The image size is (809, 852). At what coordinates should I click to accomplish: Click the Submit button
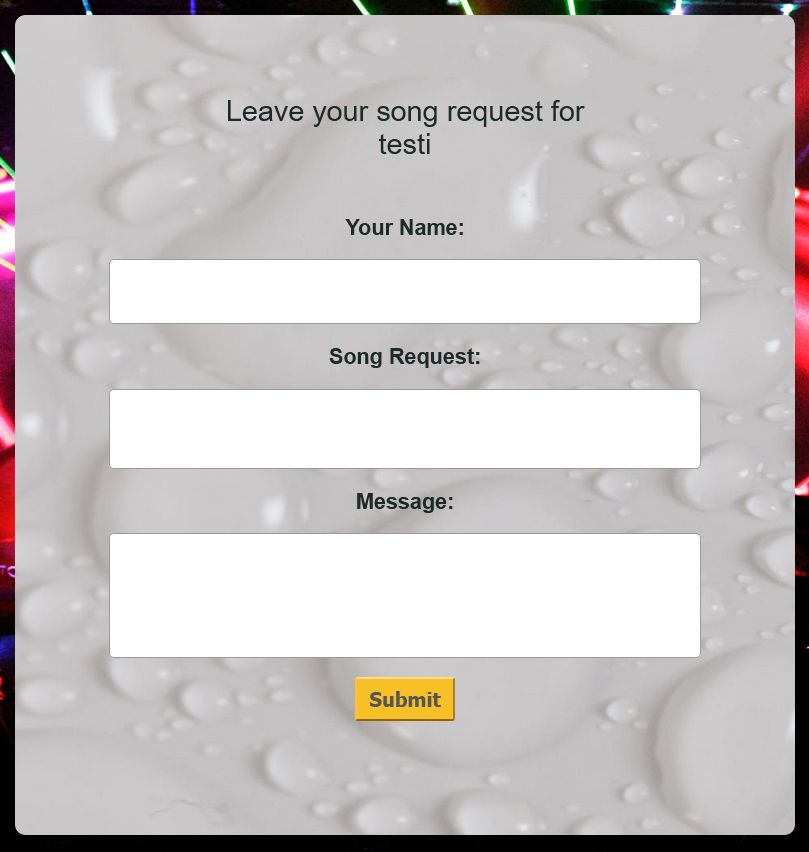click(x=404, y=699)
